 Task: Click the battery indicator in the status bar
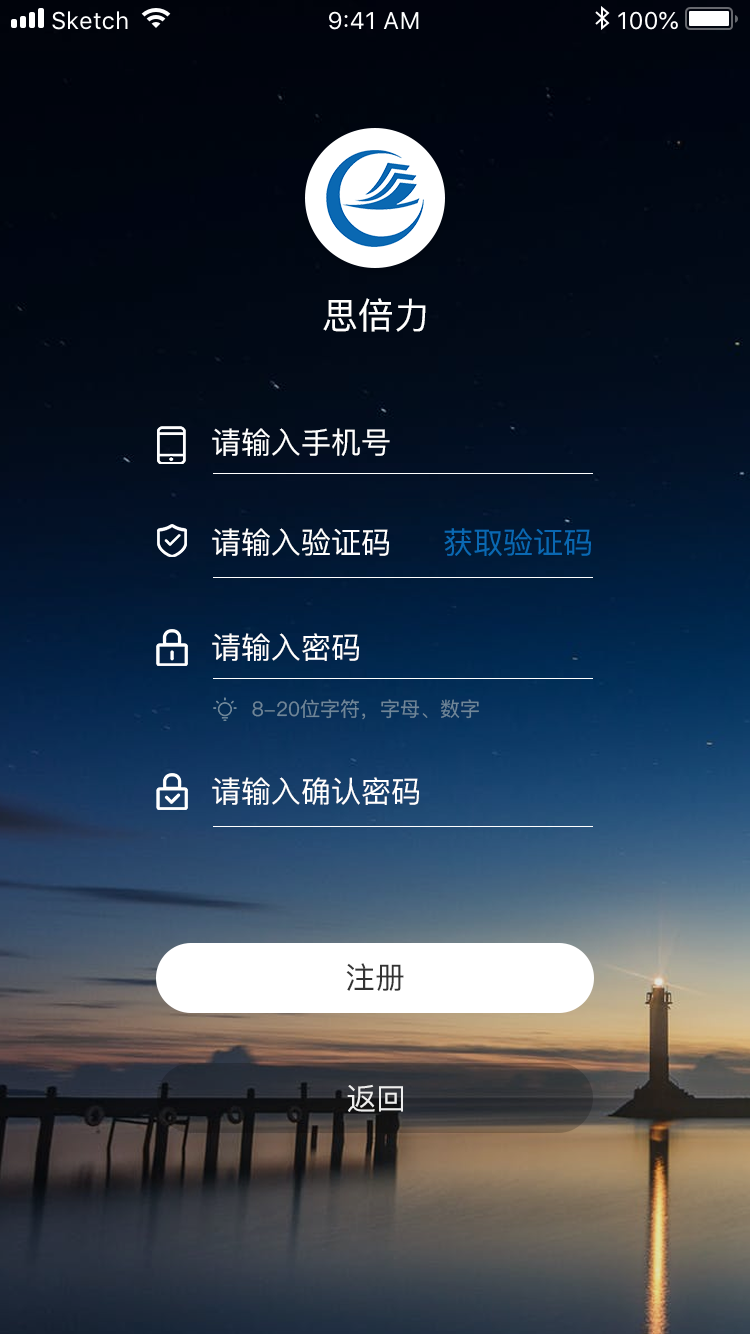(708, 18)
